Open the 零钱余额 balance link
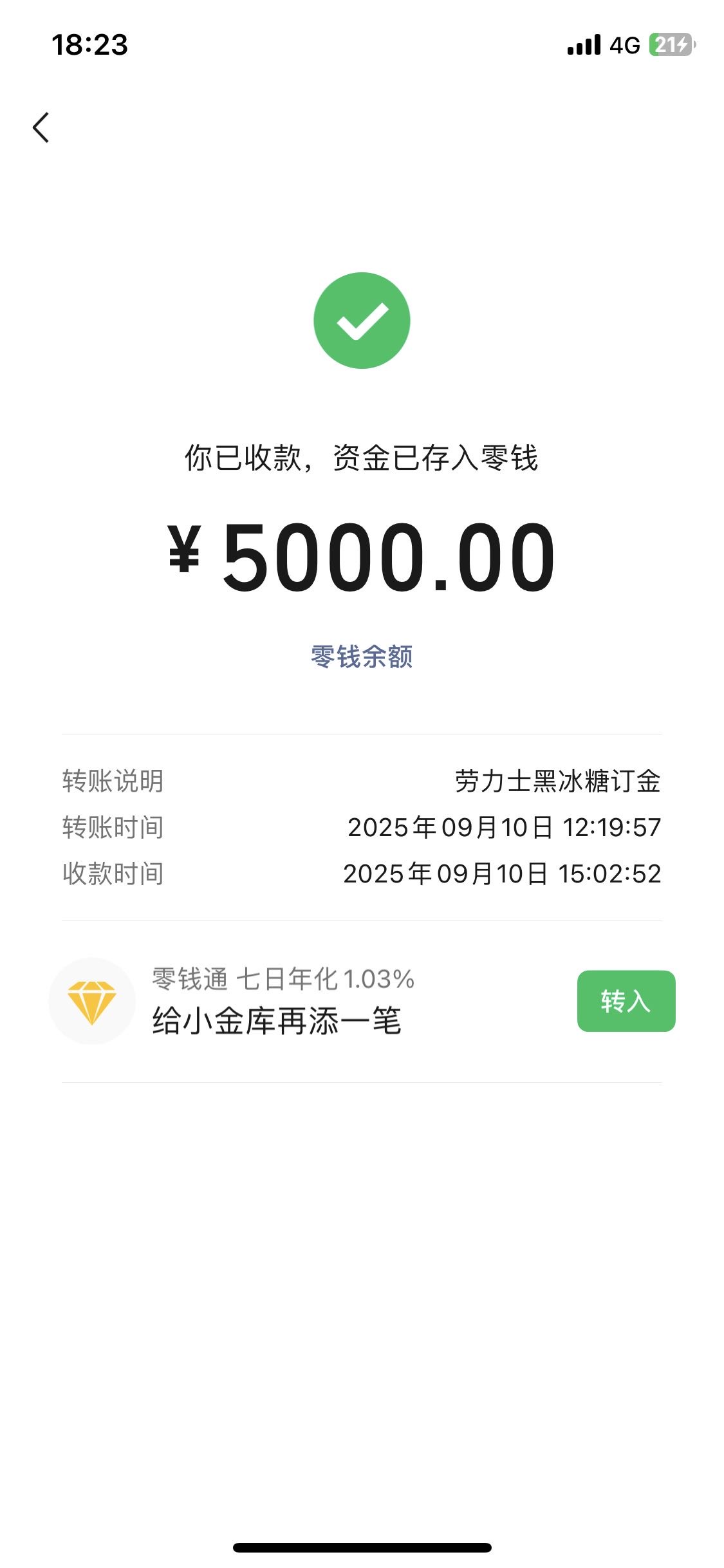The width and height of the screenshot is (724, 1568). [362, 657]
